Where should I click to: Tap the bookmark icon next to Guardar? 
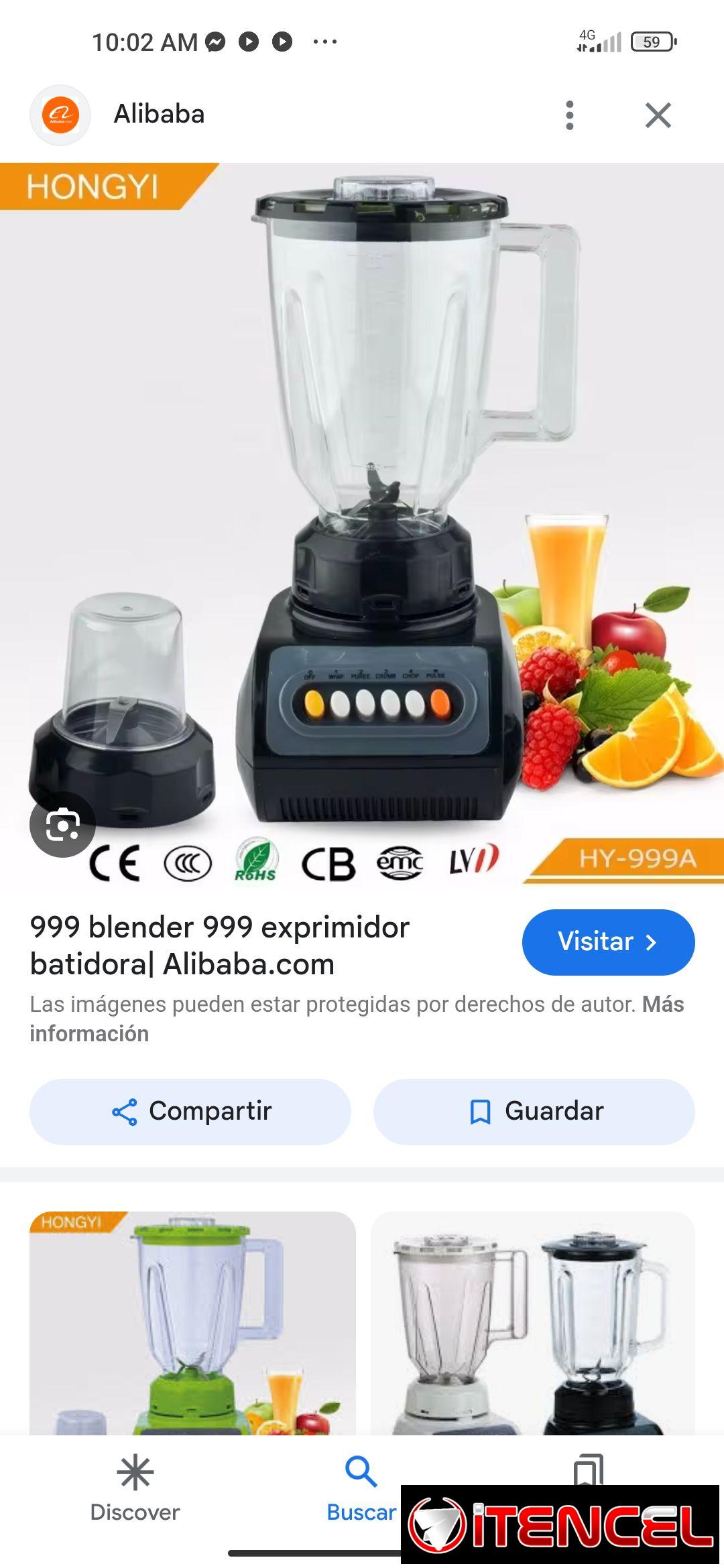coord(480,1110)
